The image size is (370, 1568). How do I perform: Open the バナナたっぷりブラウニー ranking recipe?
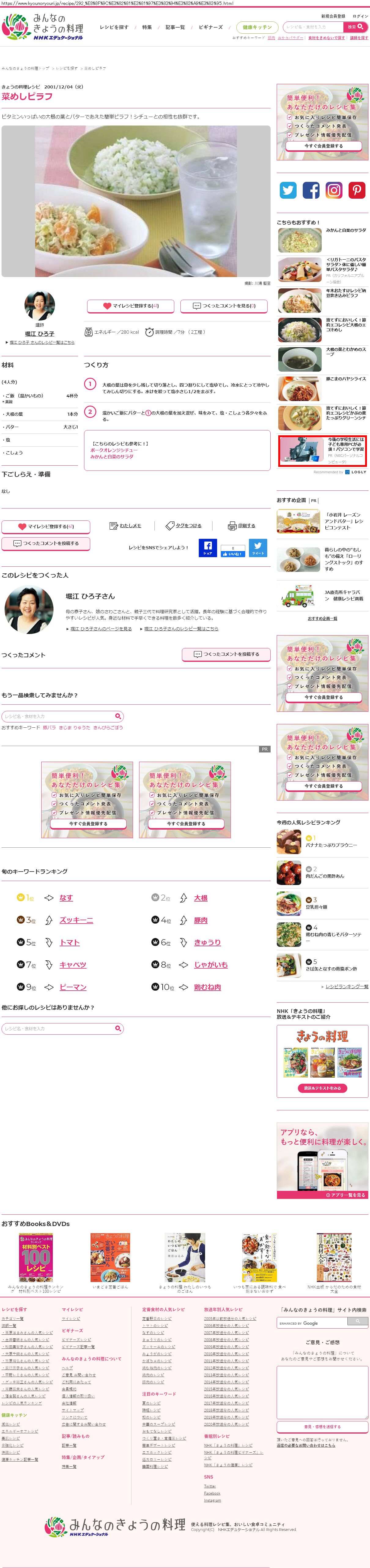point(331,845)
